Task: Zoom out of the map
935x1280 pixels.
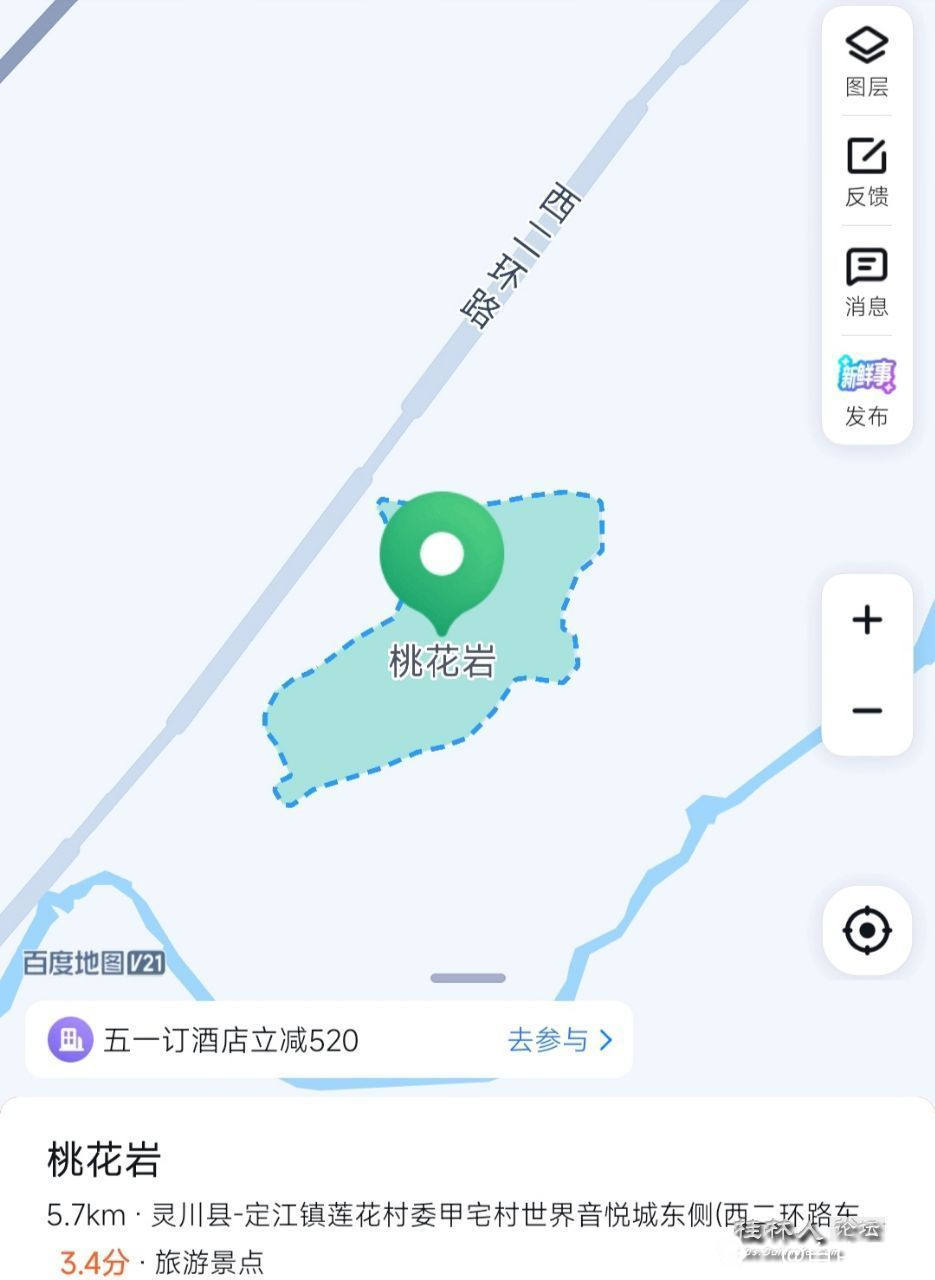Action: point(866,711)
